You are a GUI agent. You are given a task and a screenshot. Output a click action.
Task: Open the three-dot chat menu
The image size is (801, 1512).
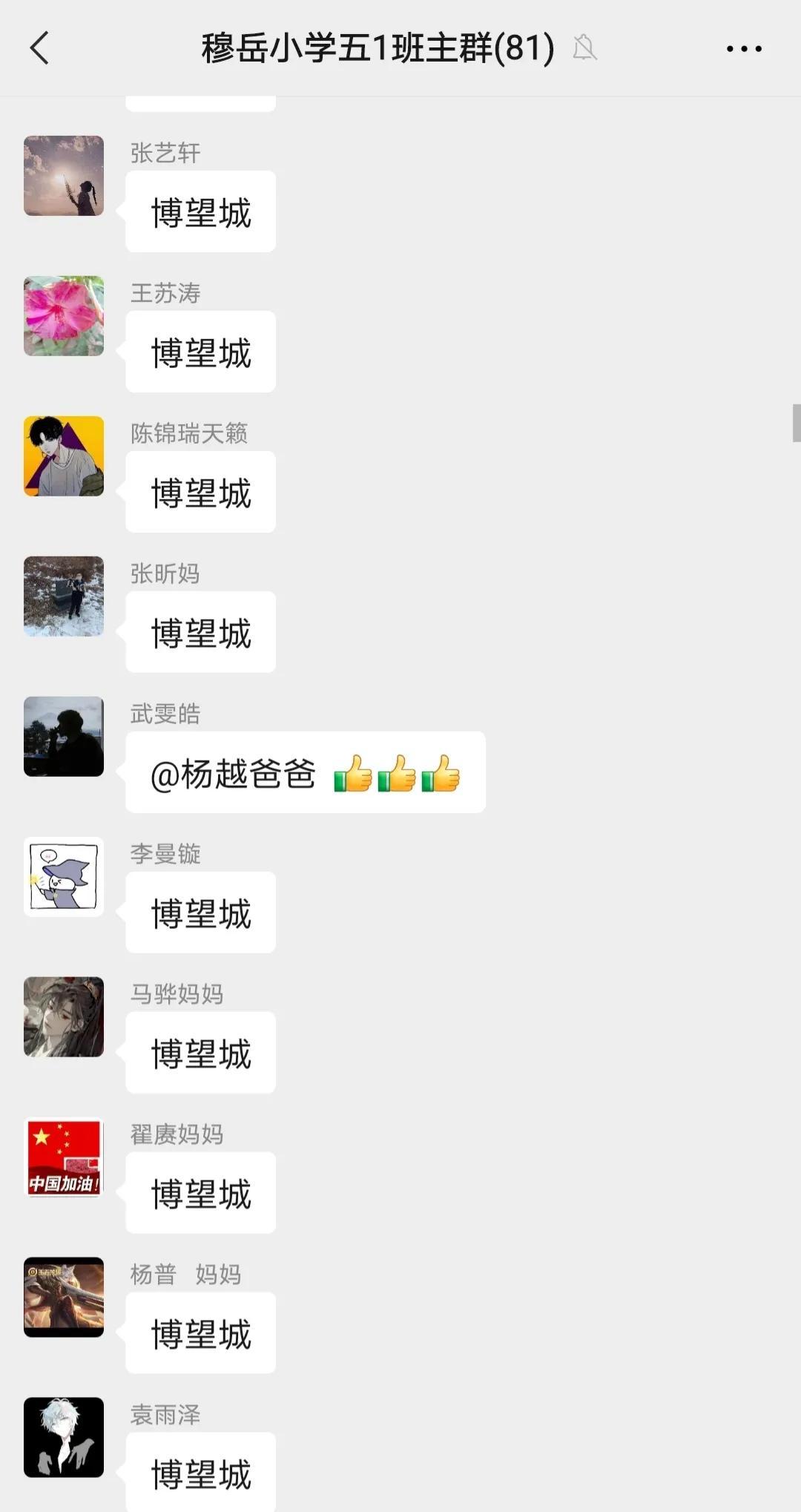pyautogui.click(x=743, y=49)
